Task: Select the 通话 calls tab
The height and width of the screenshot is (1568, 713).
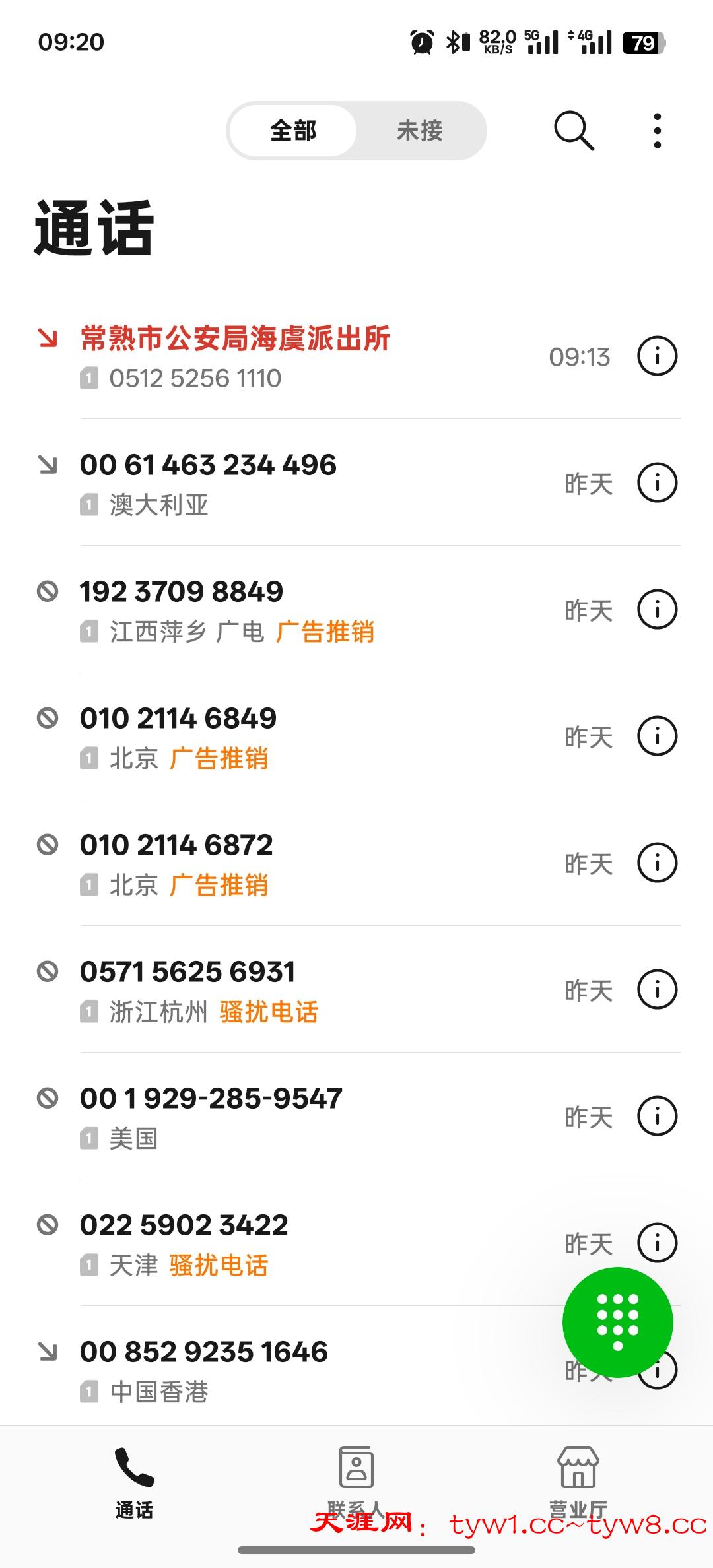Action: 134,1479
